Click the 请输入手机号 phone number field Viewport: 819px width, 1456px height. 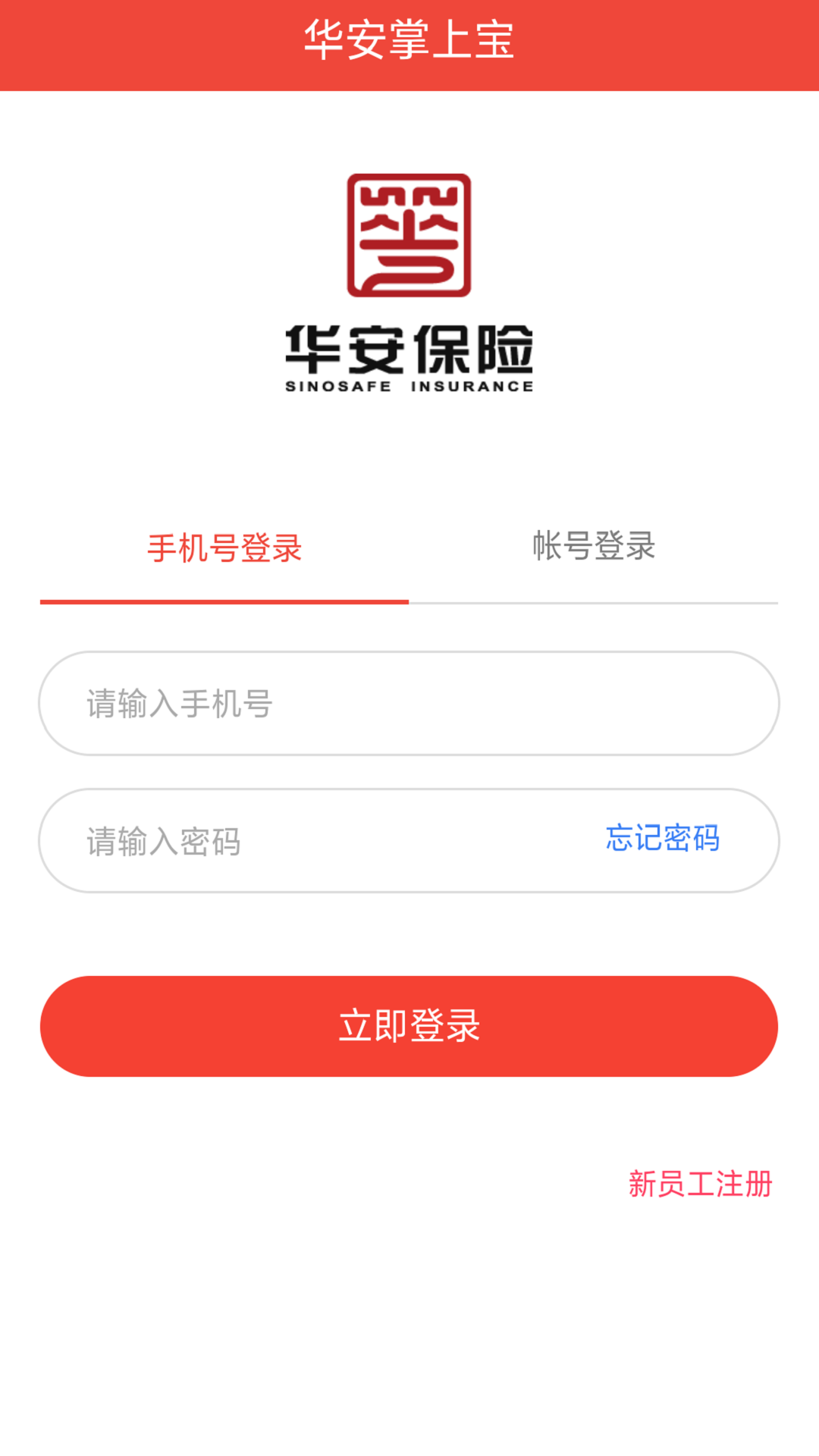coord(409,703)
